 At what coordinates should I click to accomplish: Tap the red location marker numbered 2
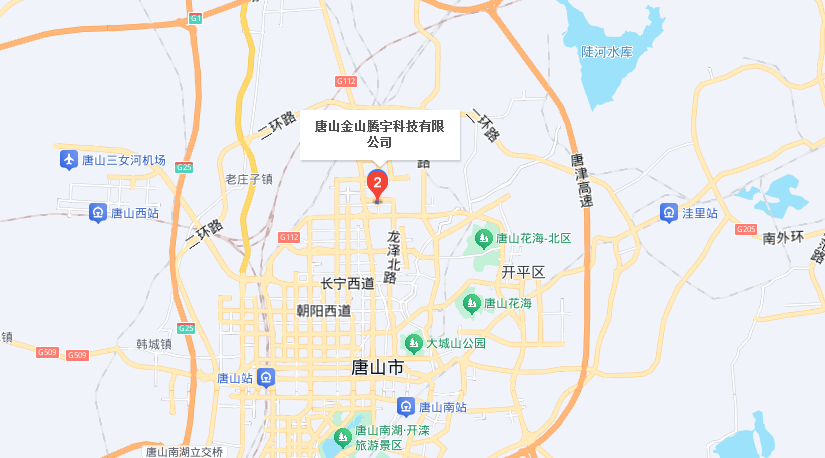pos(377,184)
